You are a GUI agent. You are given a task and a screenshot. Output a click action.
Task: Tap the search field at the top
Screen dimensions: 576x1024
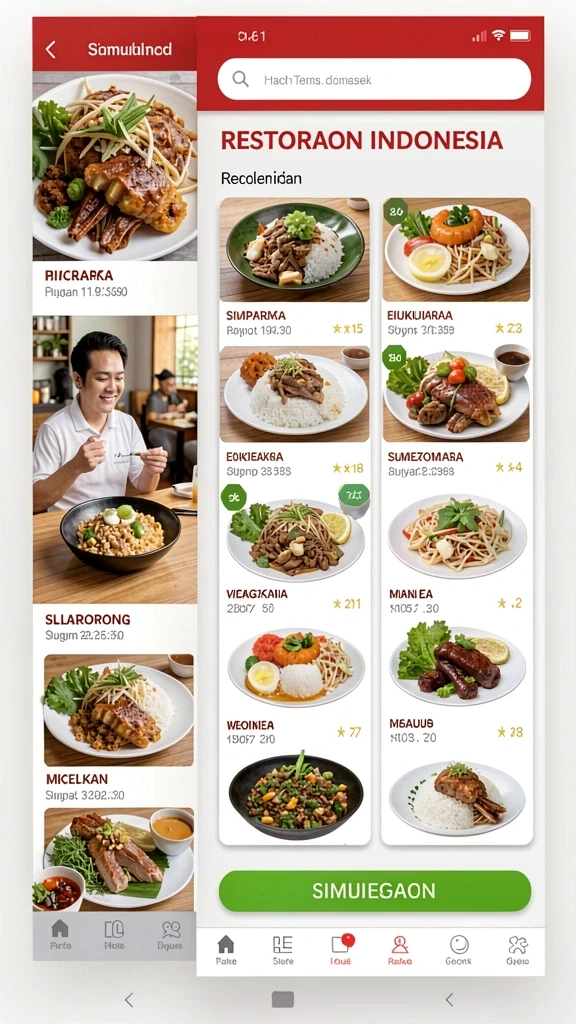[x=374, y=79]
